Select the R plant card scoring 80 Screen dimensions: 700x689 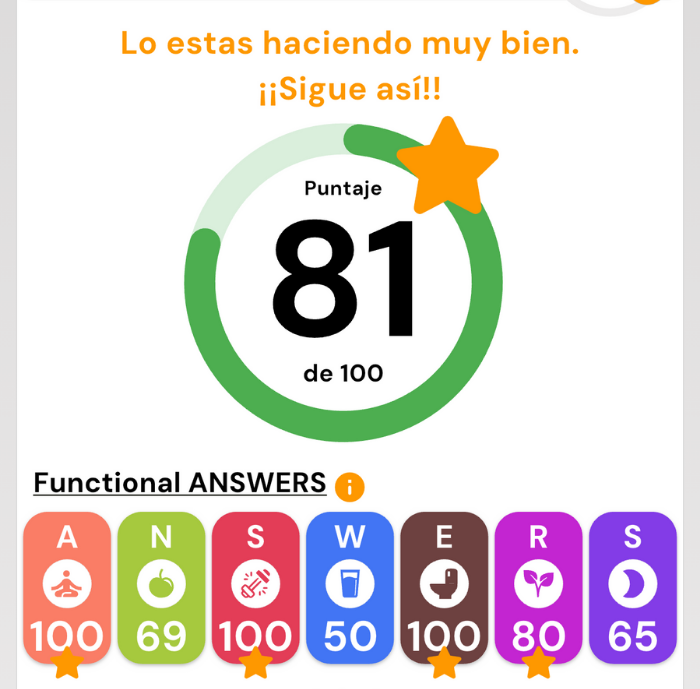point(538,588)
